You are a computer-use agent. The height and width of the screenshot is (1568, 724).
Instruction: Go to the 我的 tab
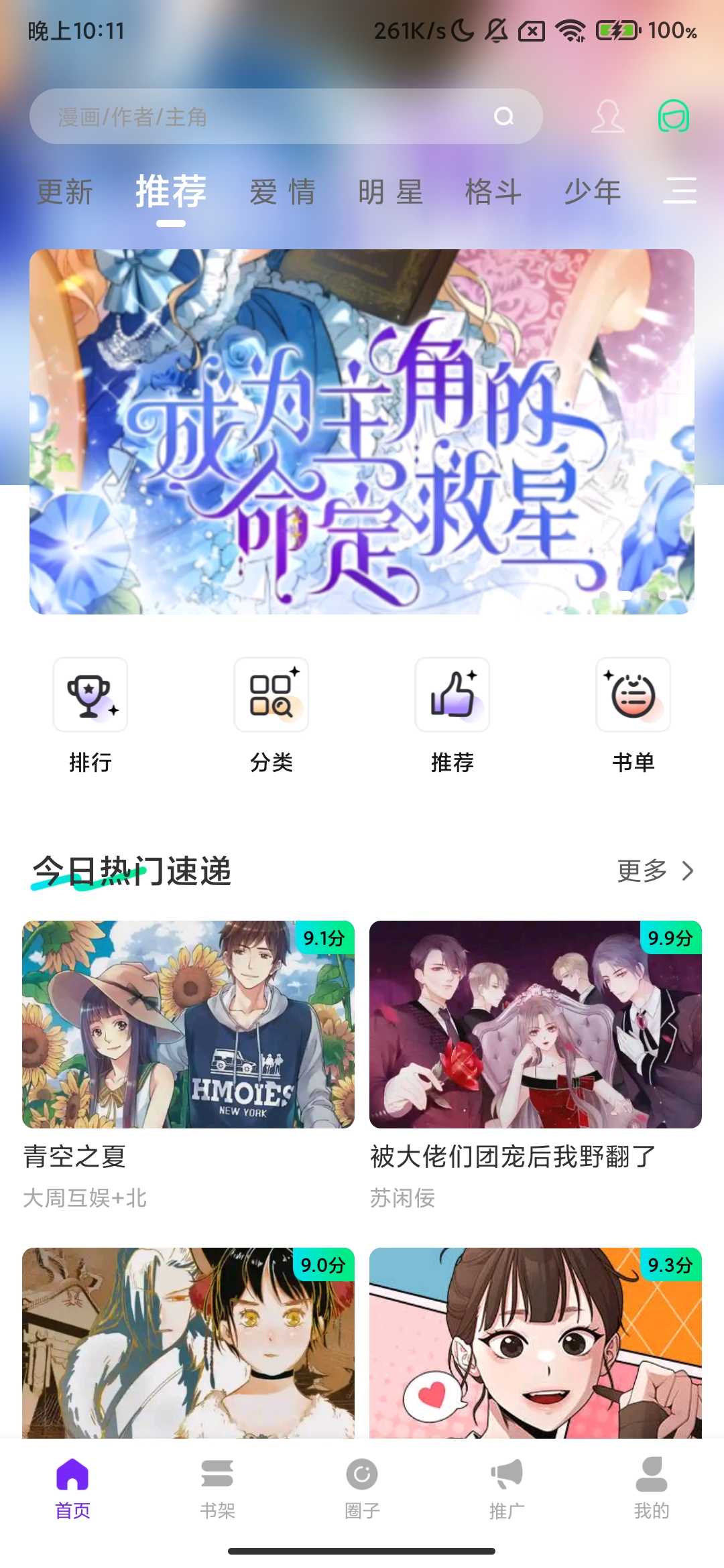[x=652, y=1488]
